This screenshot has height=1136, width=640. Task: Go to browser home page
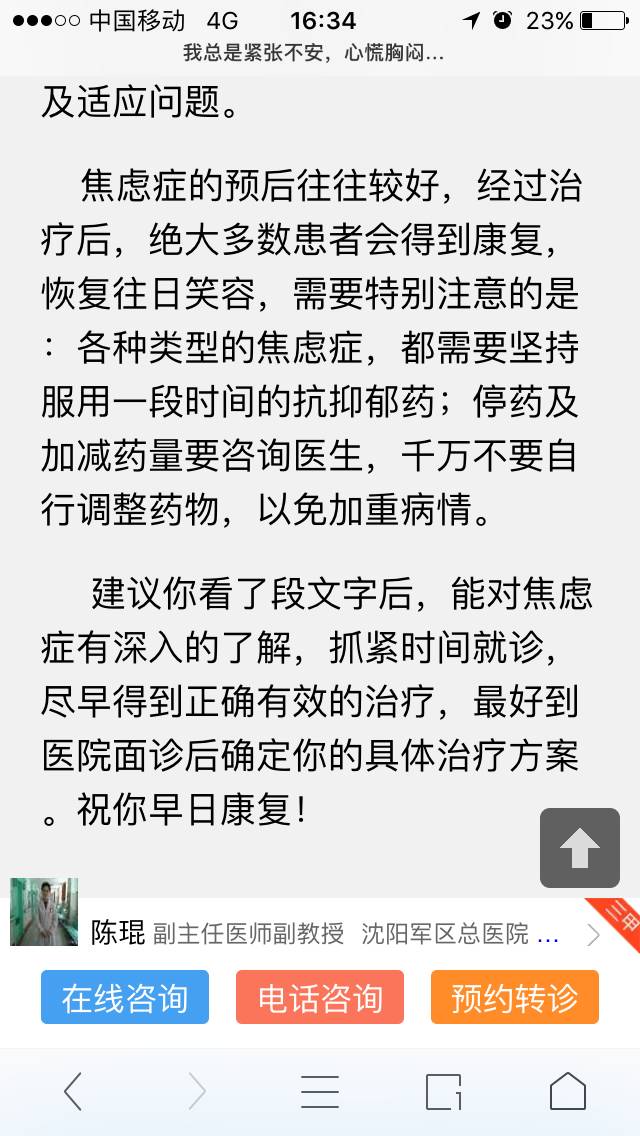click(x=567, y=1091)
